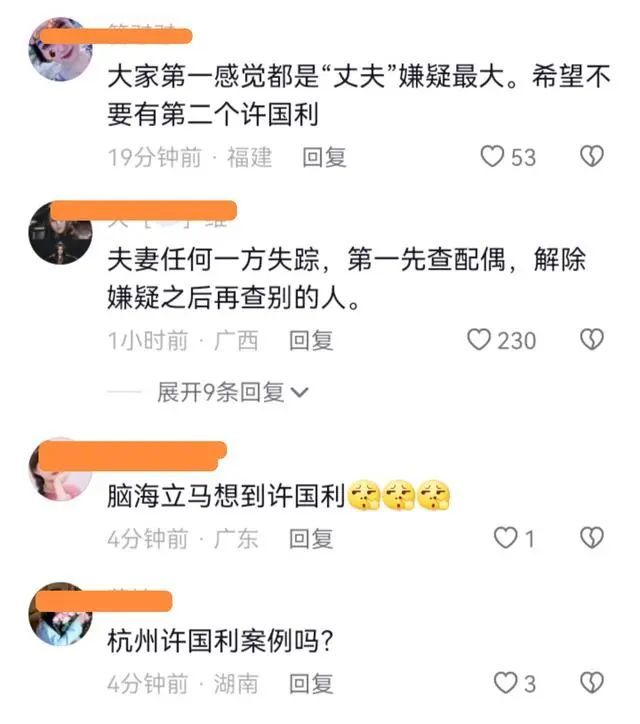Viewport: 640px width, 724px height.
Task: Like the comment from 福建 with 53 likes
Action: (492, 157)
